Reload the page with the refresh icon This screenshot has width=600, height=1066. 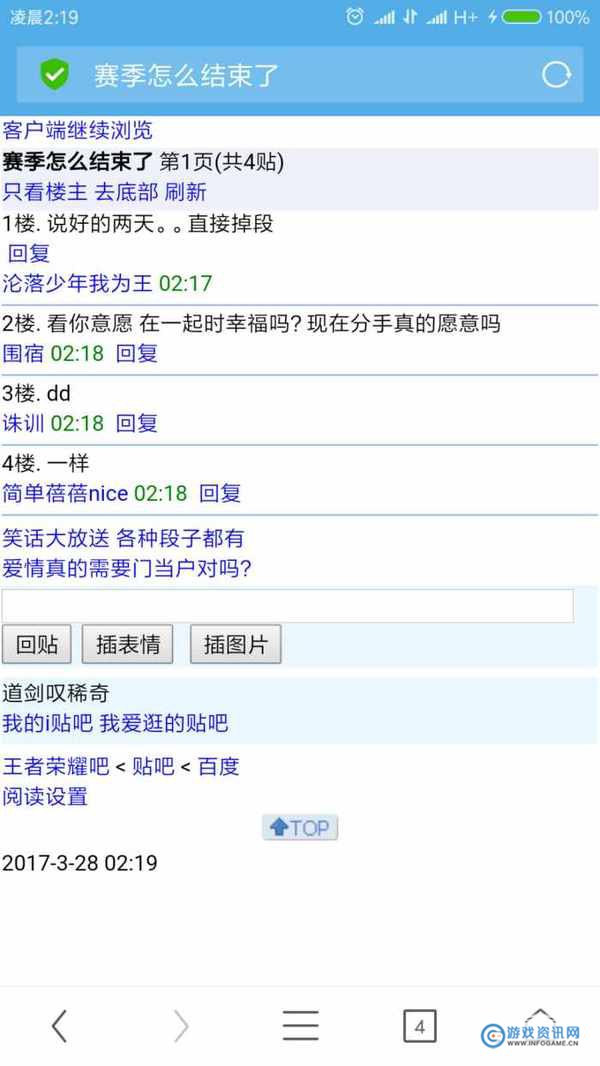(x=556, y=75)
